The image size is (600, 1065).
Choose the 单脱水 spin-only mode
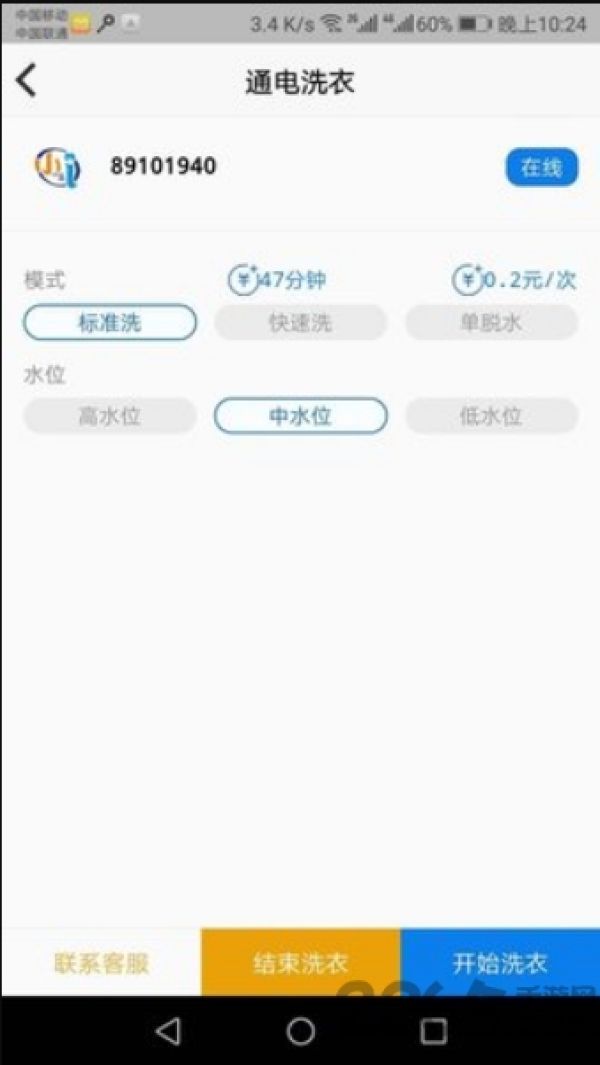491,323
